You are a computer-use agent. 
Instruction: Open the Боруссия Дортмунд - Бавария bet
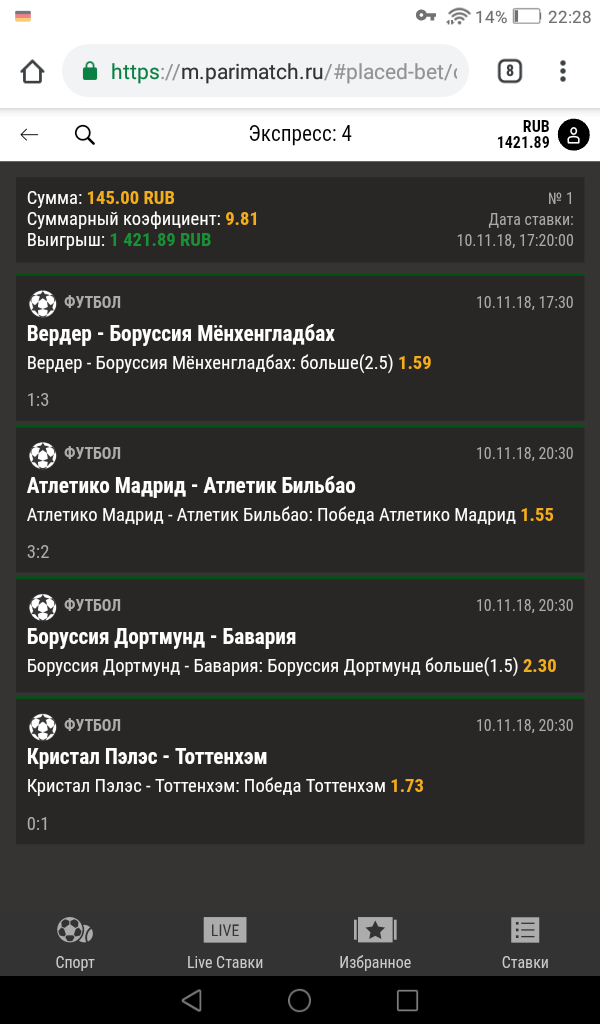click(x=300, y=638)
